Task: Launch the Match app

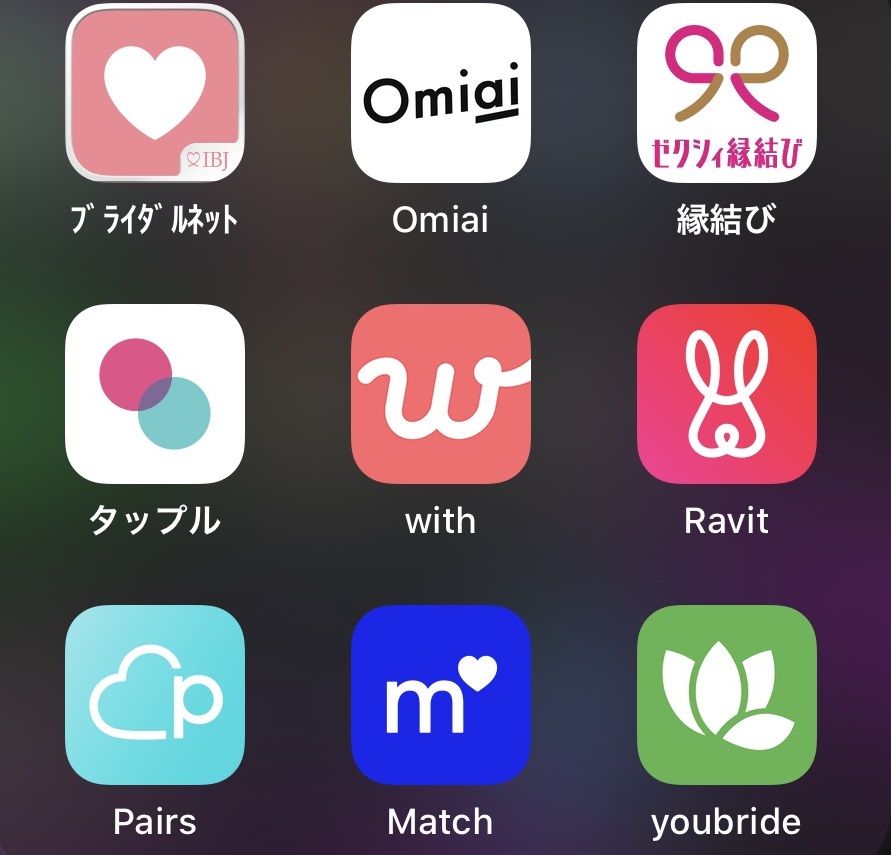Action: tap(441, 695)
